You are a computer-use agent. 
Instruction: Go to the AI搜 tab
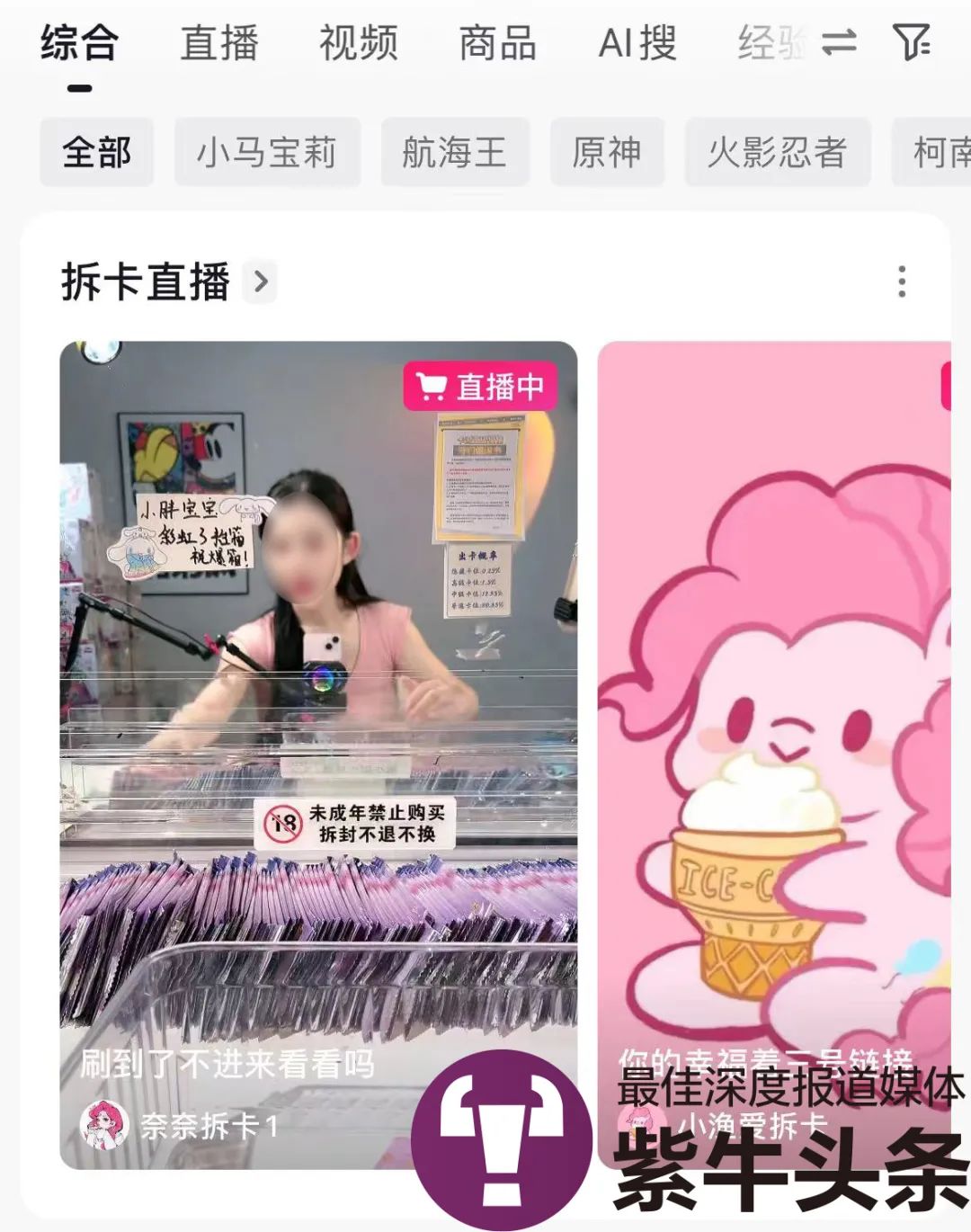(x=637, y=43)
